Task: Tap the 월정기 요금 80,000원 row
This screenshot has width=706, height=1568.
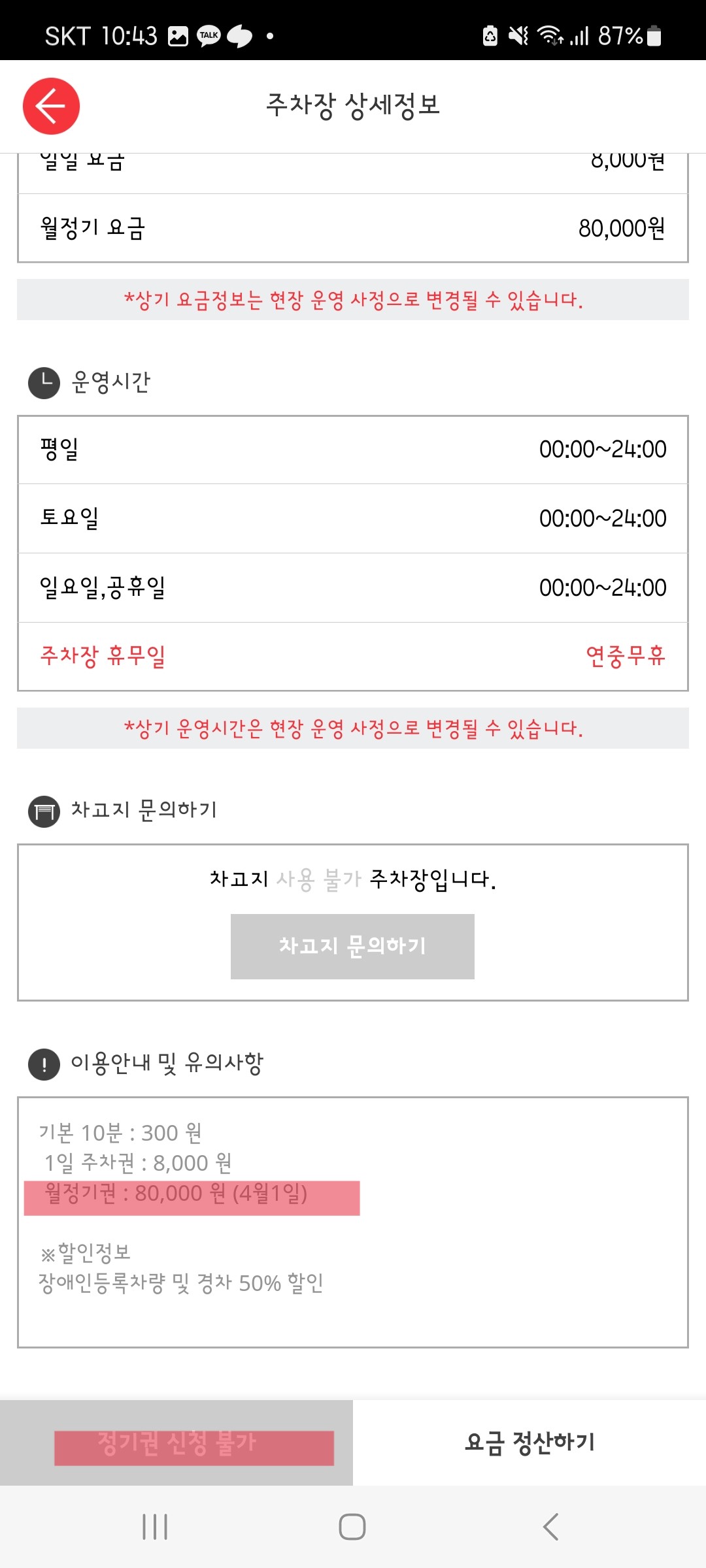Action: coord(353,229)
